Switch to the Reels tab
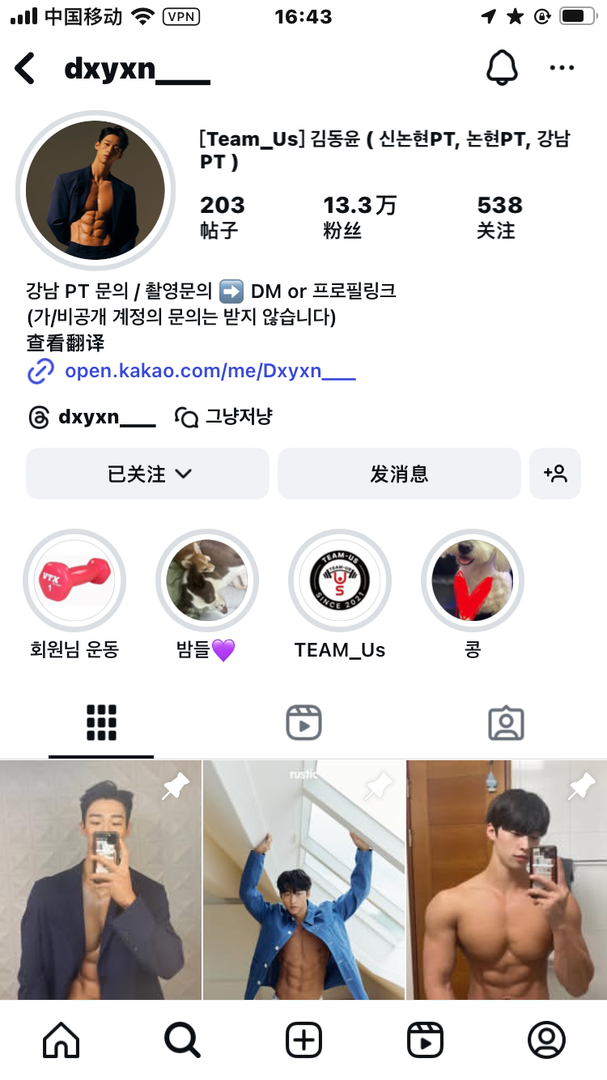 (303, 722)
